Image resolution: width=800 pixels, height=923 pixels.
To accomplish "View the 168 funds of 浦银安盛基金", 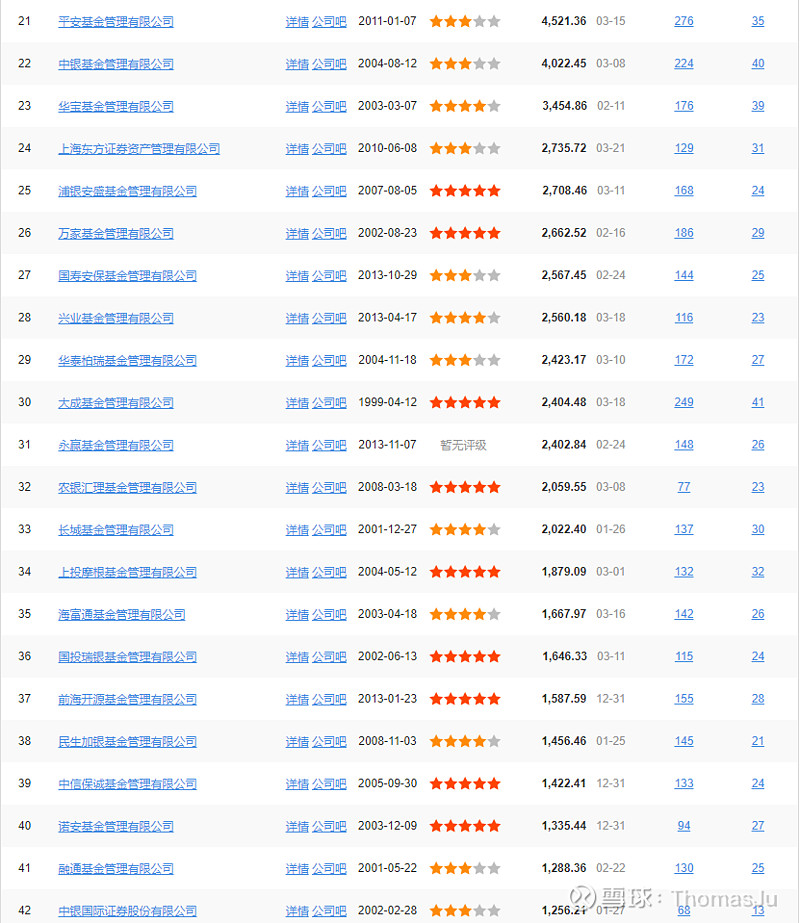I will coord(684,191).
